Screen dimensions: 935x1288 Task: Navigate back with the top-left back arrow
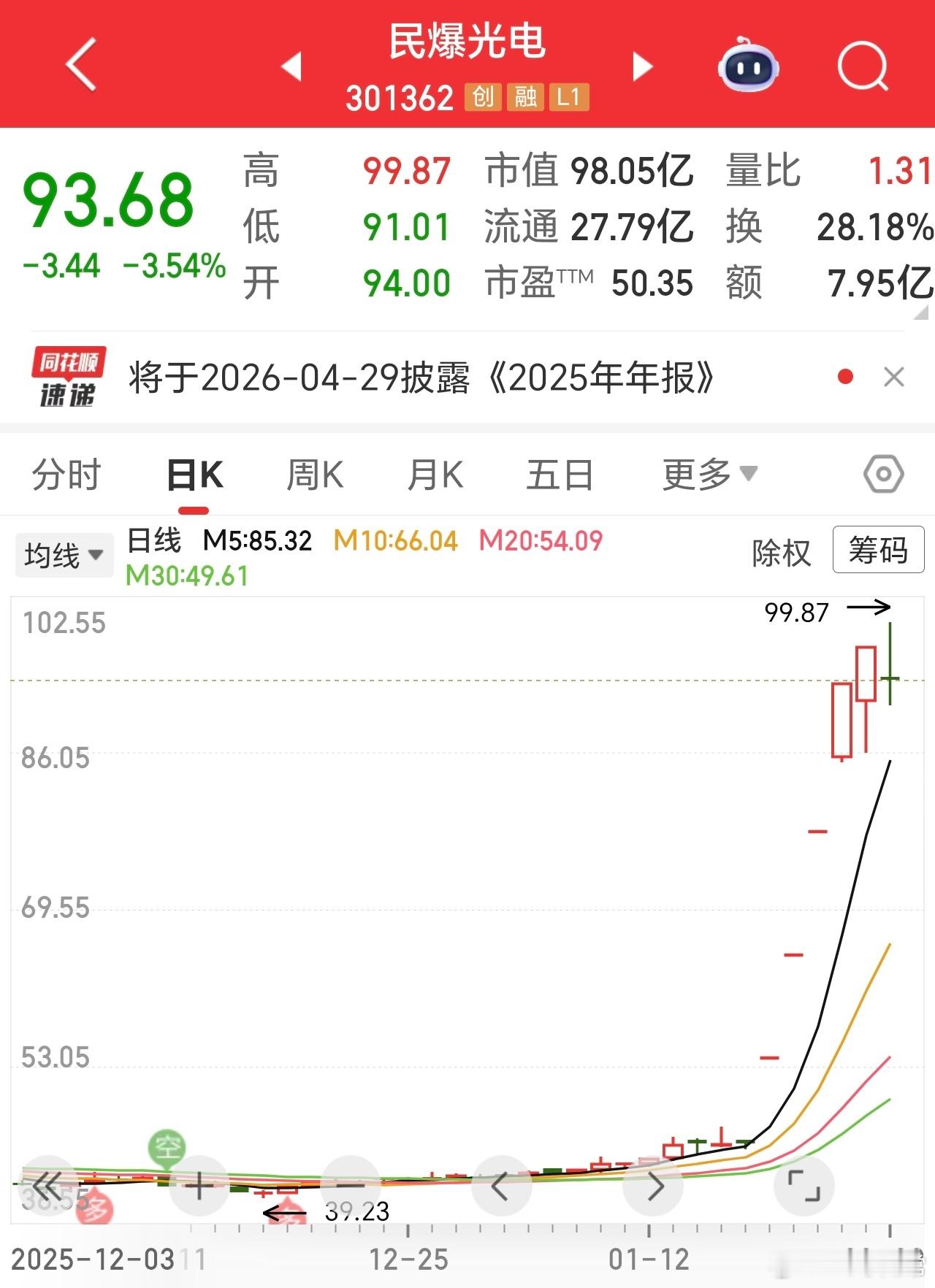[x=79, y=66]
